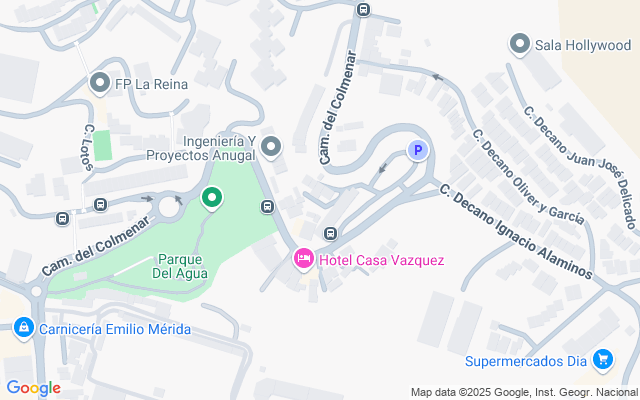The width and height of the screenshot is (640, 400).
Task: Open the Hotel Casa Vazquez marker
Action: click(303, 260)
